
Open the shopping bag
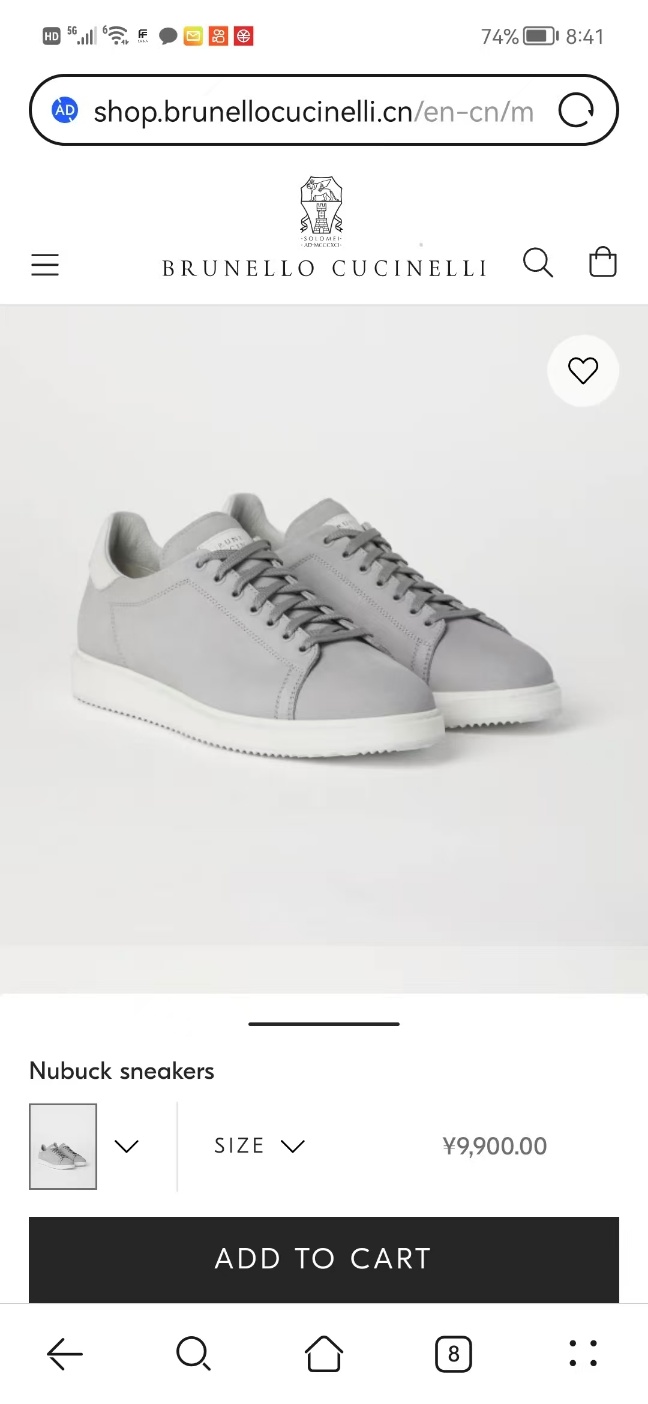(603, 263)
